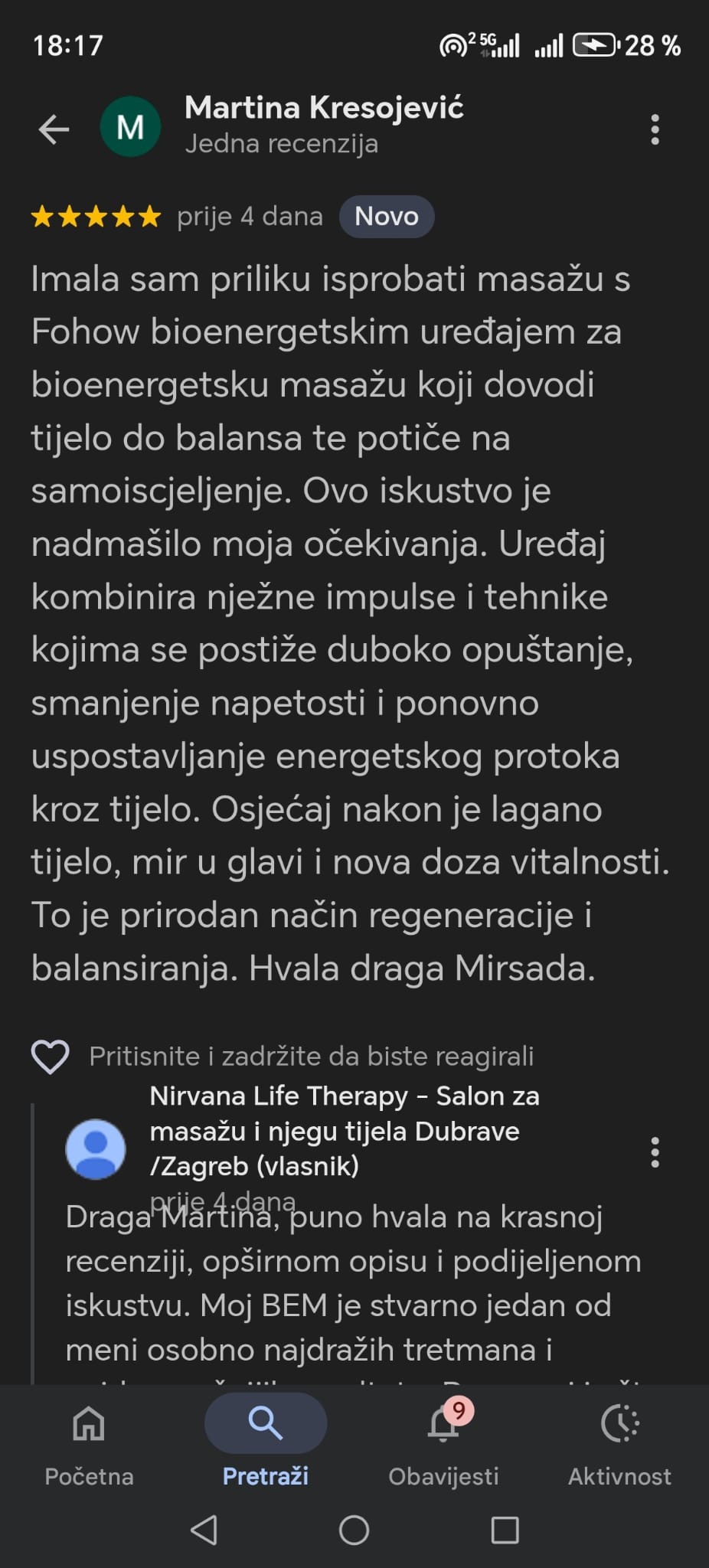Tap the heart to react to review
The image size is (709, 1568).
coord(51,1055)
